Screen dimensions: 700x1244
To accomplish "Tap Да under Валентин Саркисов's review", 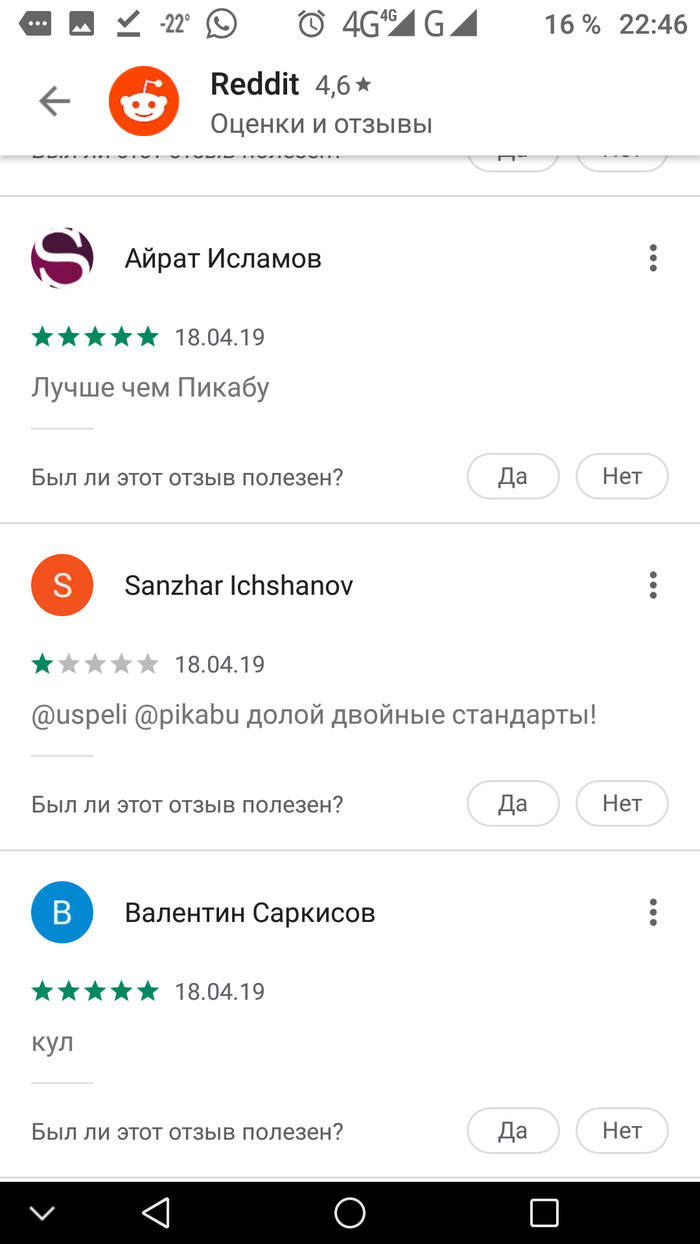I will coord(512,1131).
